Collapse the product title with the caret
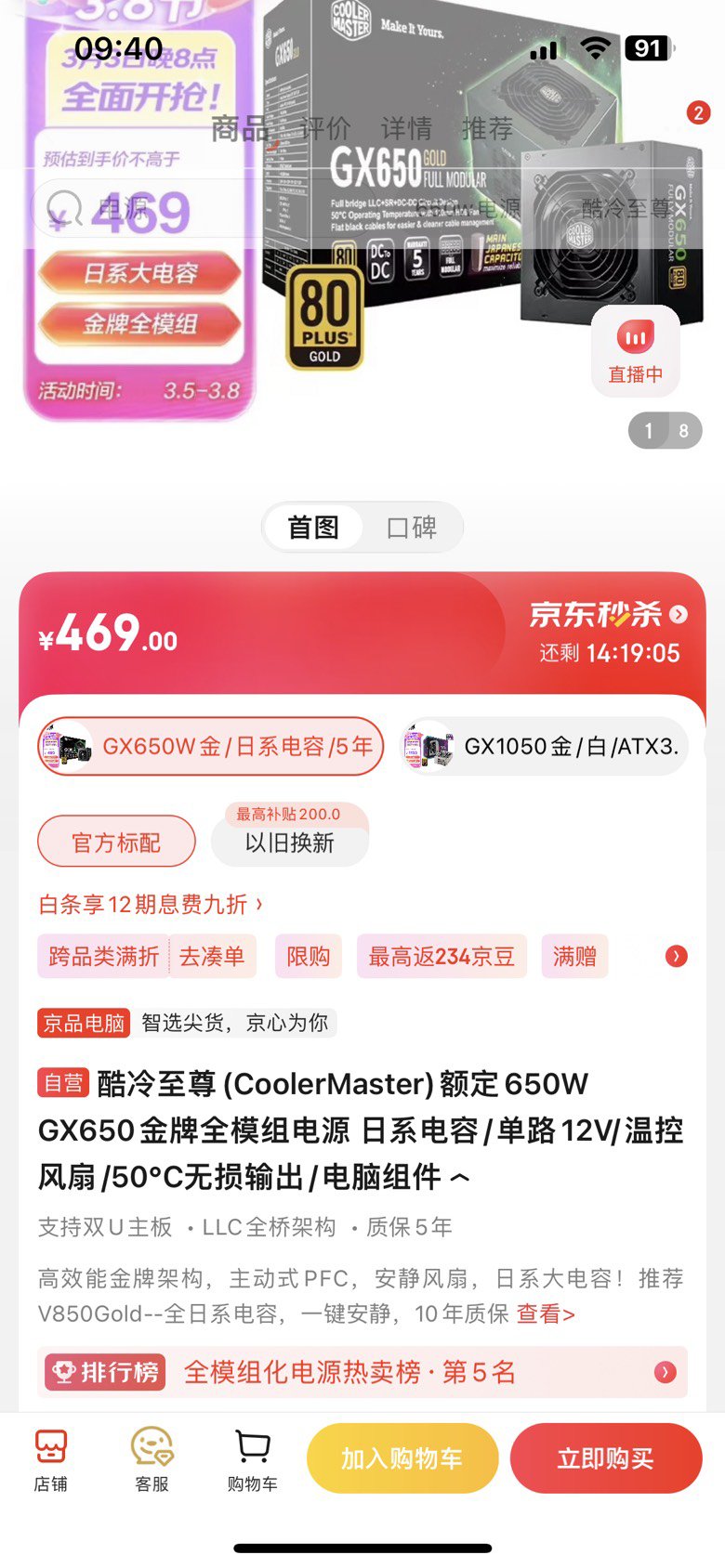The height and width of the screenshot is (1568, 725). (460, 1178)
